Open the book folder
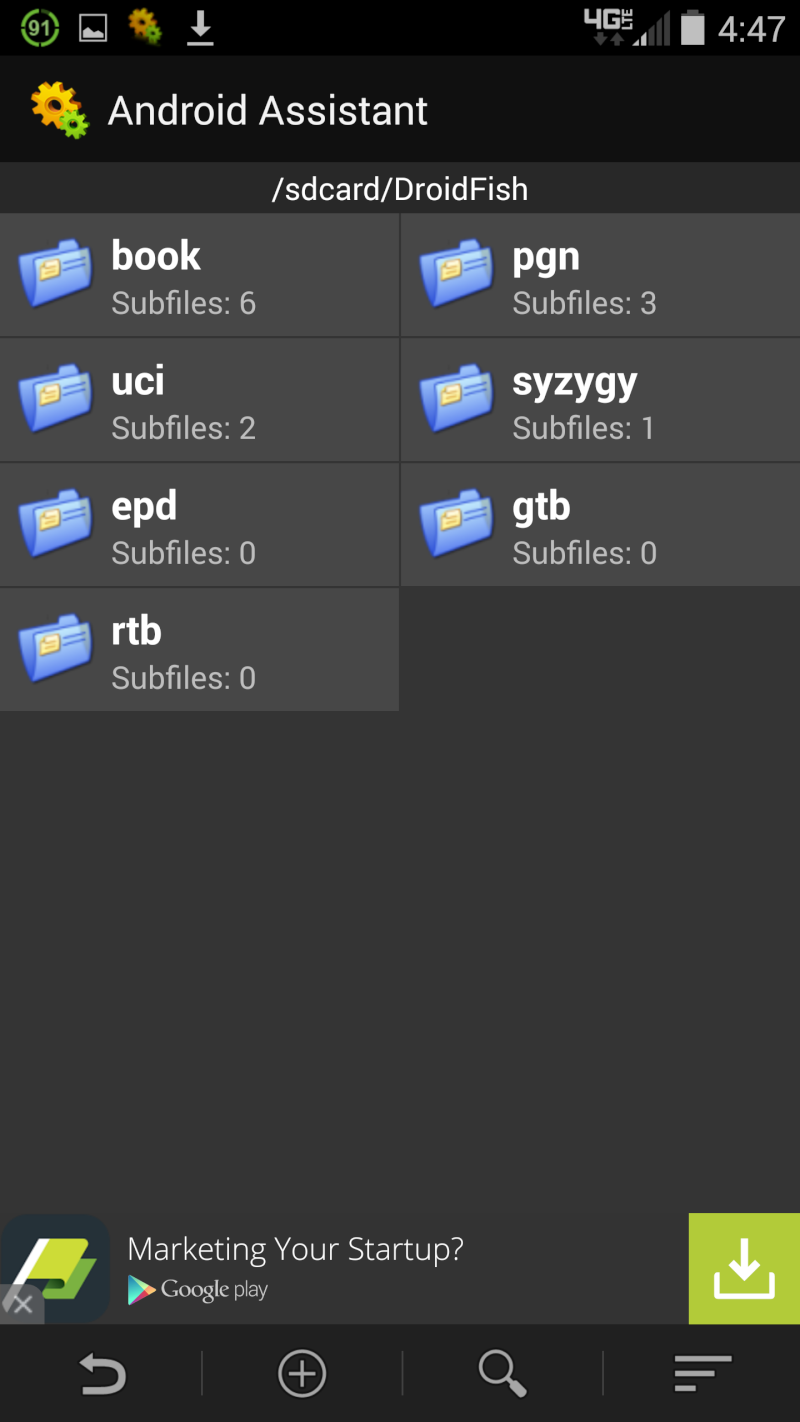This screenshot has width=800, height=1422. (199, 275)
